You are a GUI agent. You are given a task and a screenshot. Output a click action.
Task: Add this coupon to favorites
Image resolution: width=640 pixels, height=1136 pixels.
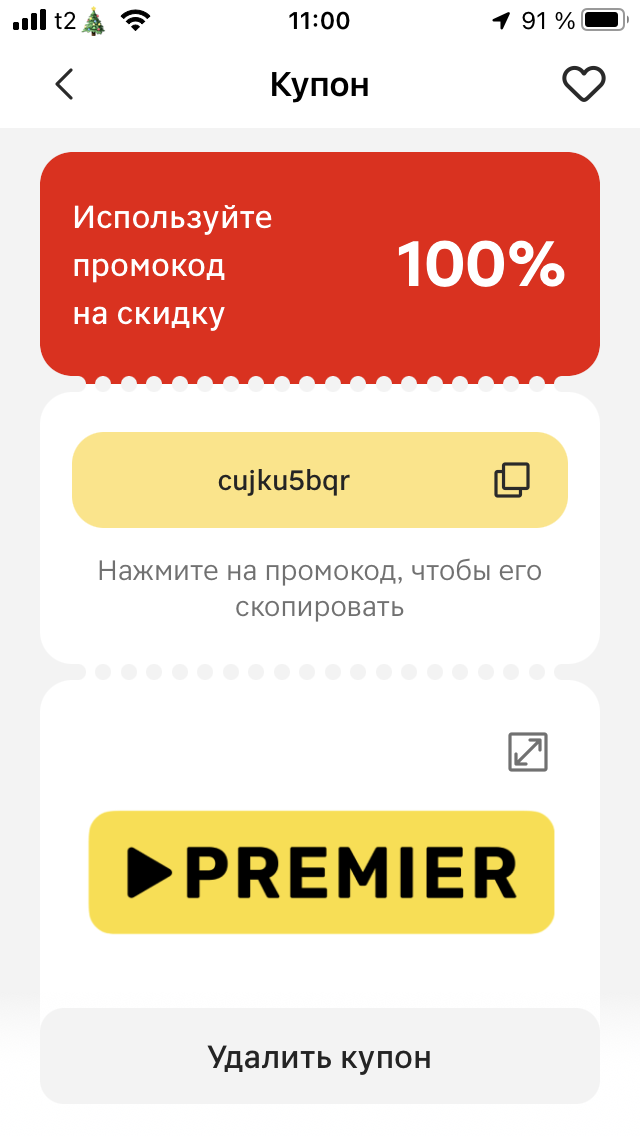click(x=584, y=85)
